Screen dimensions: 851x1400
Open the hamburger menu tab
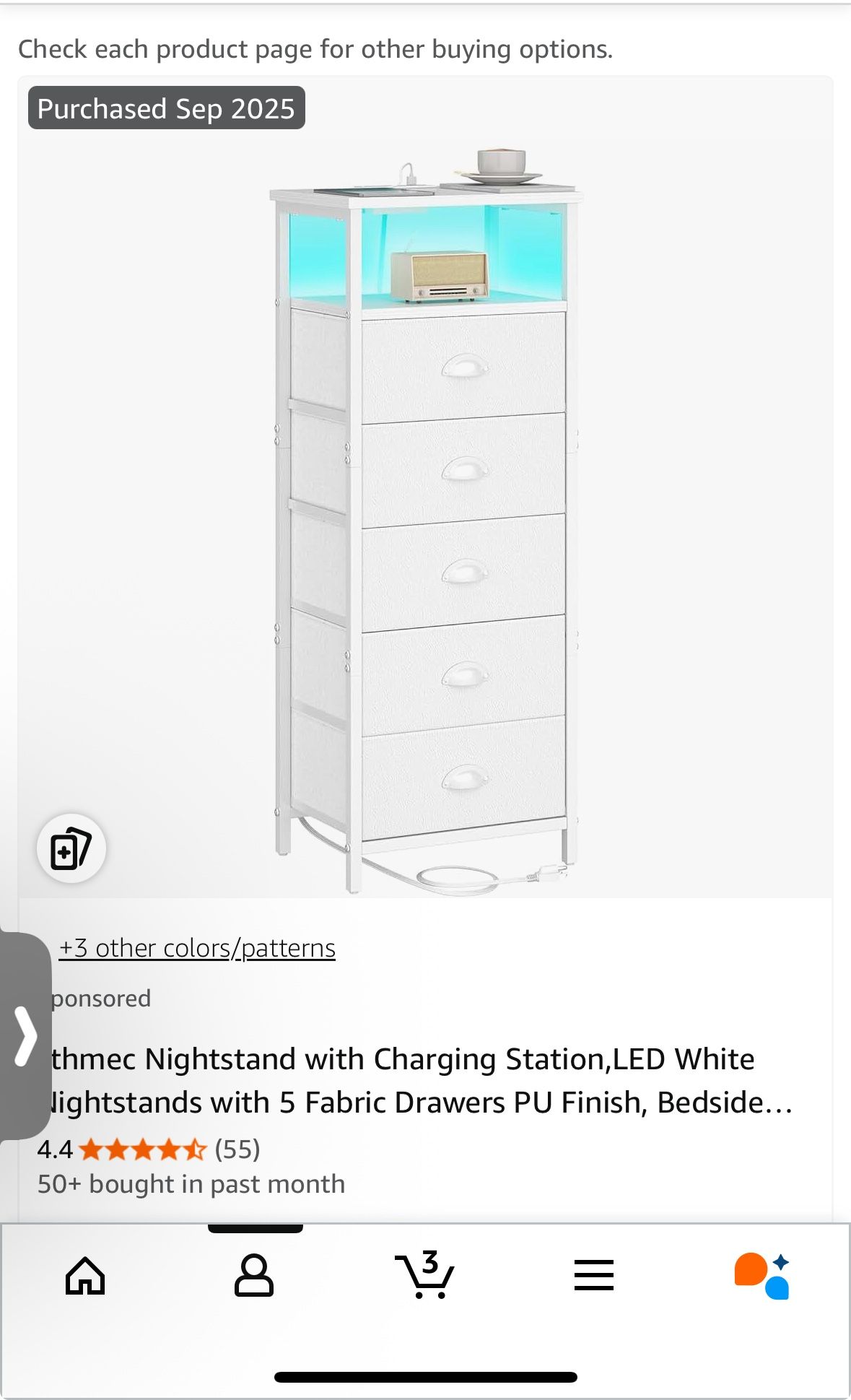(593, 1276)
